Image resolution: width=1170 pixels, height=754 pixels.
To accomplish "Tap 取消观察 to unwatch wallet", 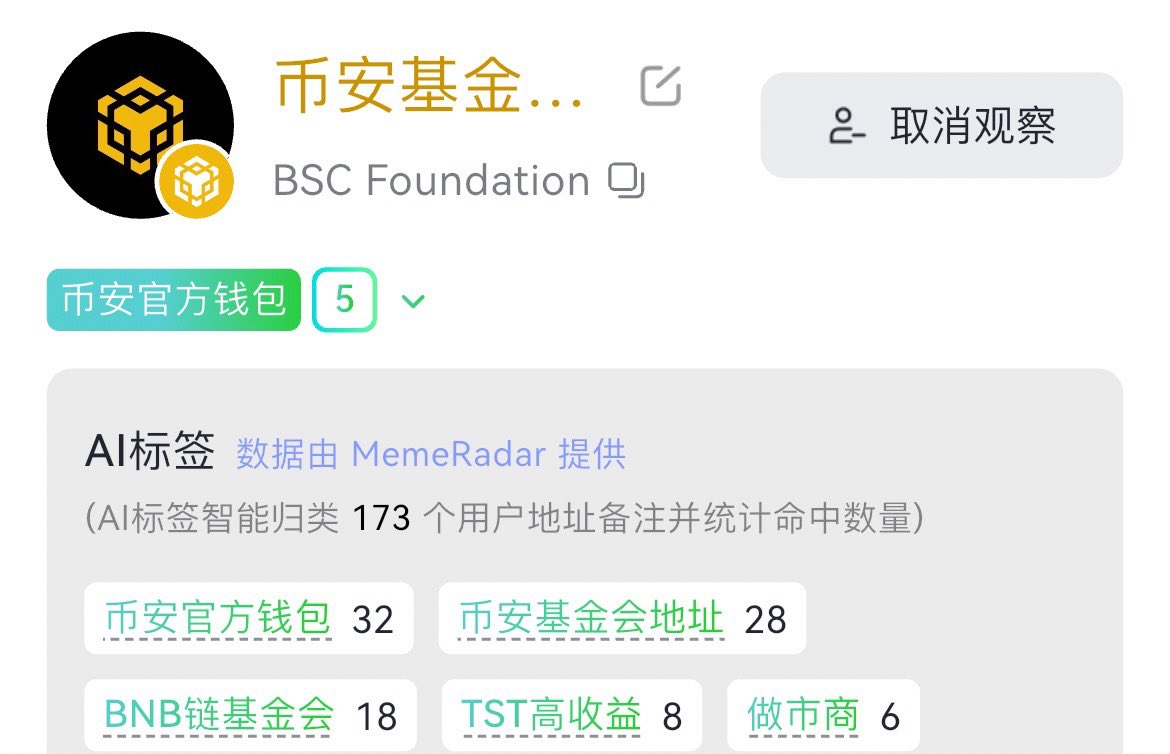I will tap(941, 126).
